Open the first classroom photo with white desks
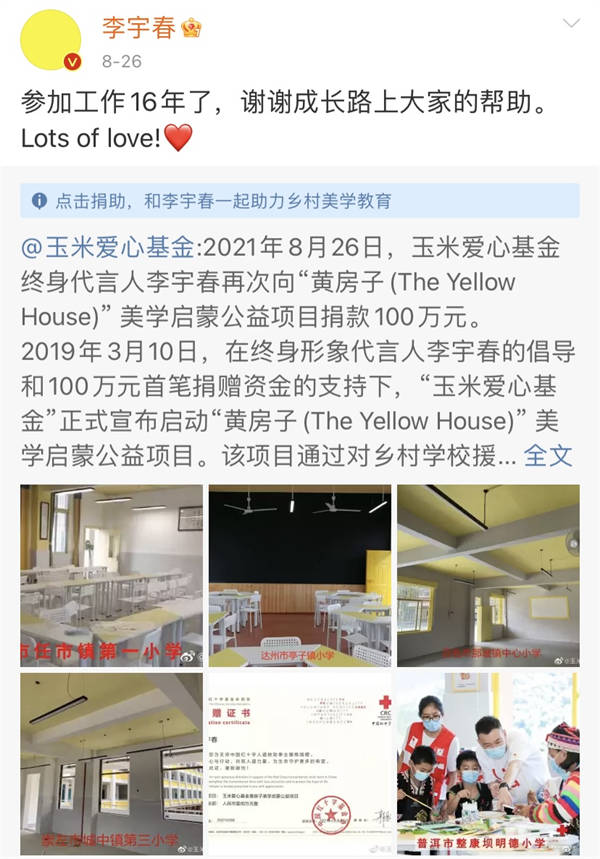The image size is (600, 859). [x=110, y=575]
